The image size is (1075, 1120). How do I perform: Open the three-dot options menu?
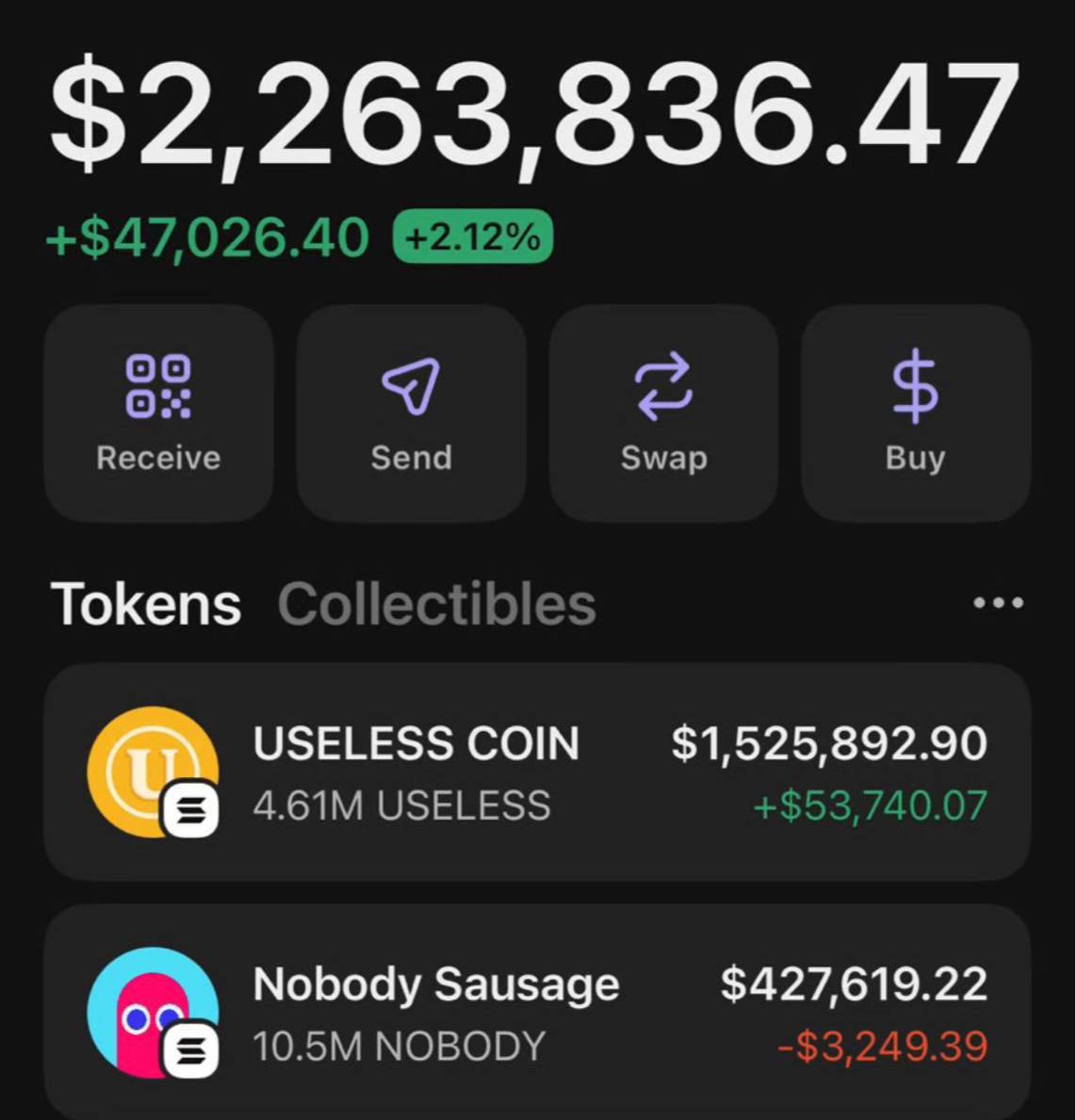pyautogui.click(x=999, y=603)
